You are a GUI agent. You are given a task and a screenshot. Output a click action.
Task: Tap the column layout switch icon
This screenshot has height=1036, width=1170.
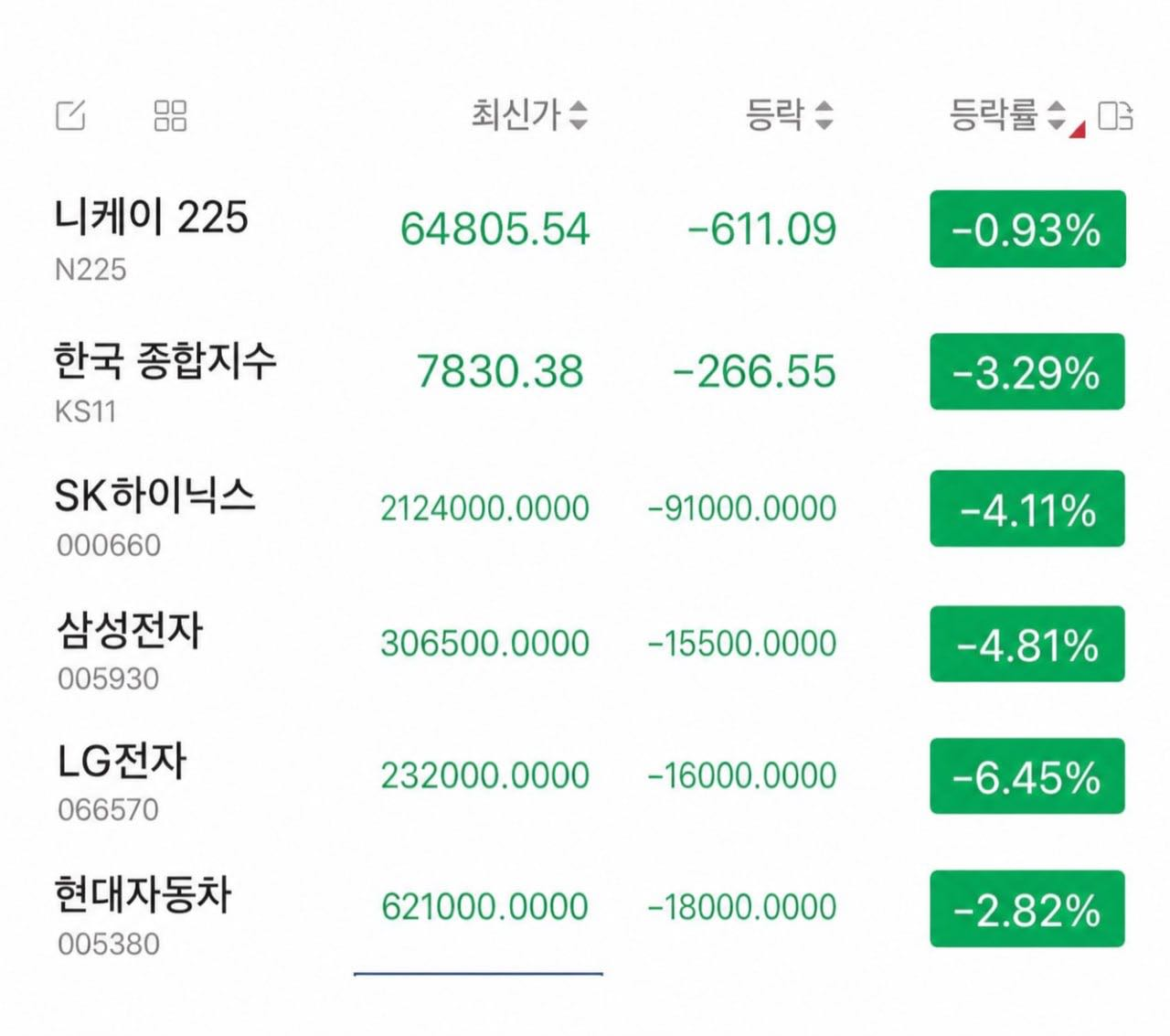point(1115,116)
